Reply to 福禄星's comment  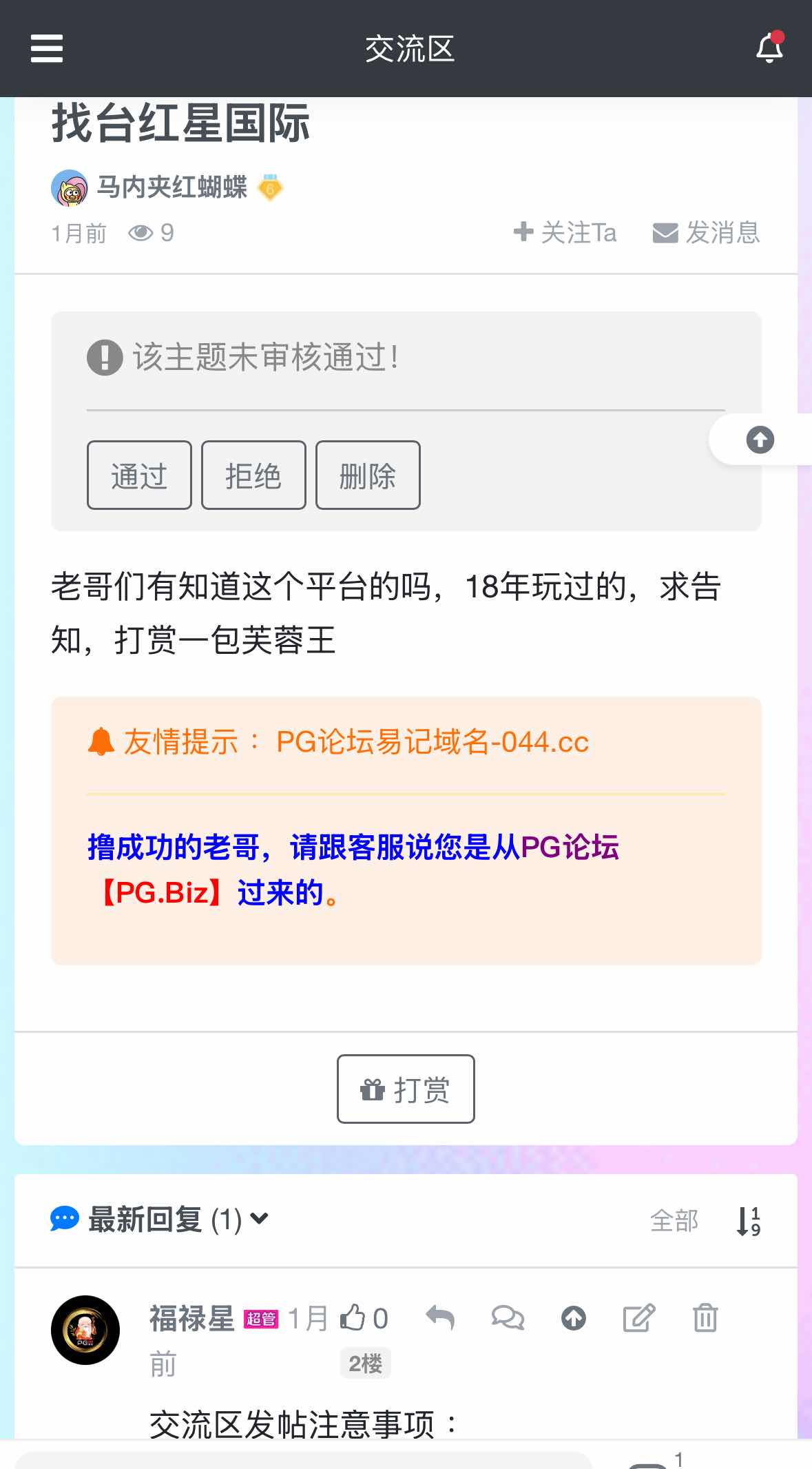[440, 1317]
